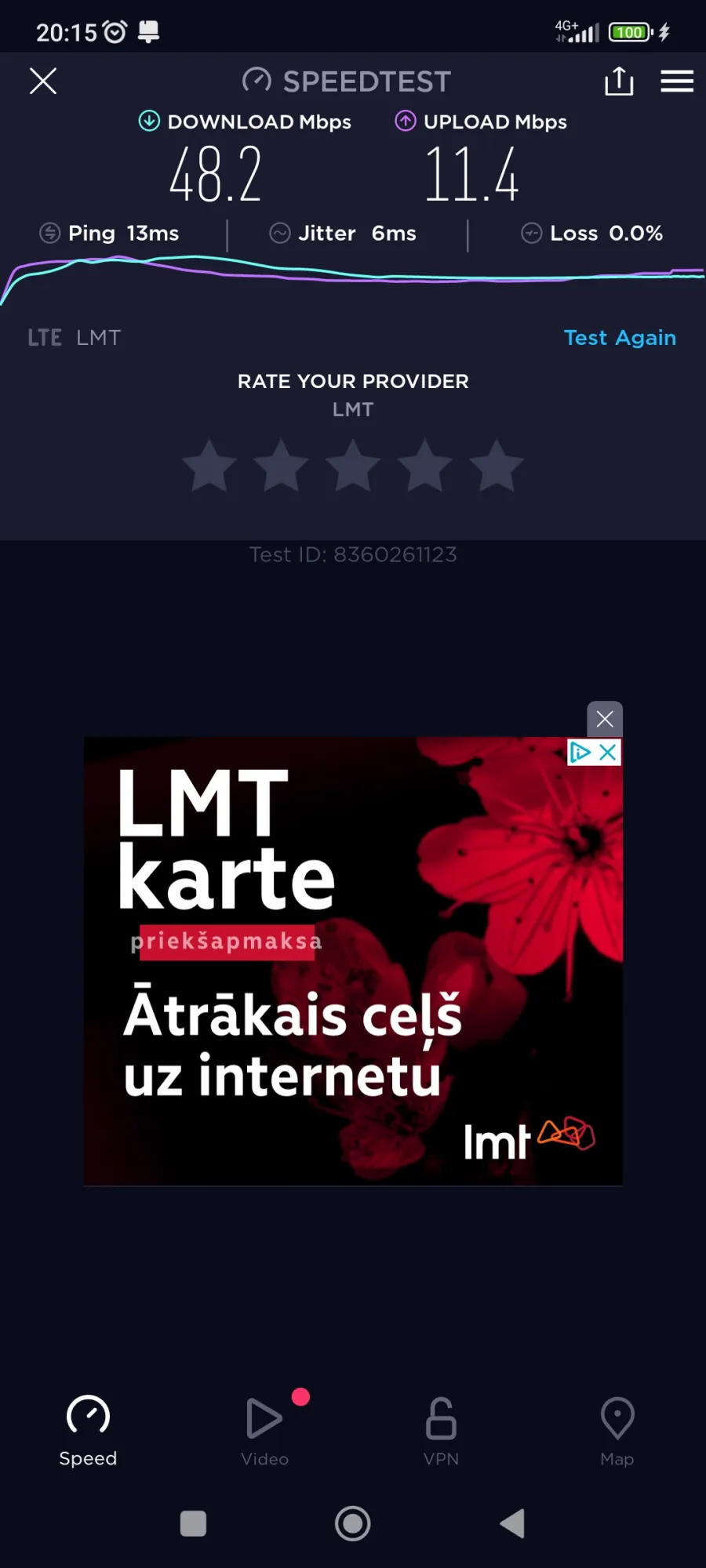
Task: Navigate back with system back button
Action: [512, 1524]
